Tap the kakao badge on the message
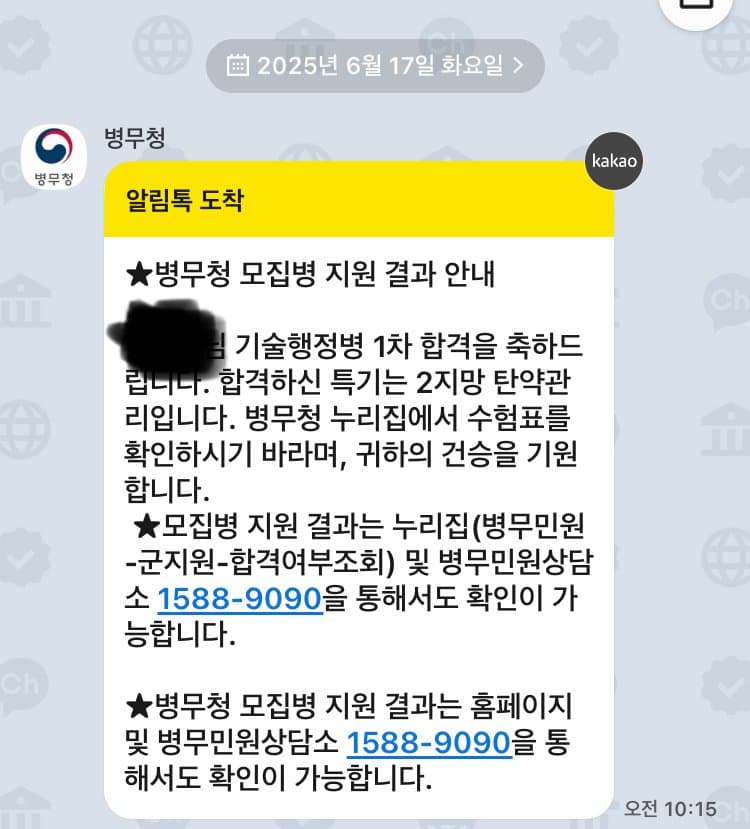The width and height of the screenshot is (750, 829). pos(612,160)
